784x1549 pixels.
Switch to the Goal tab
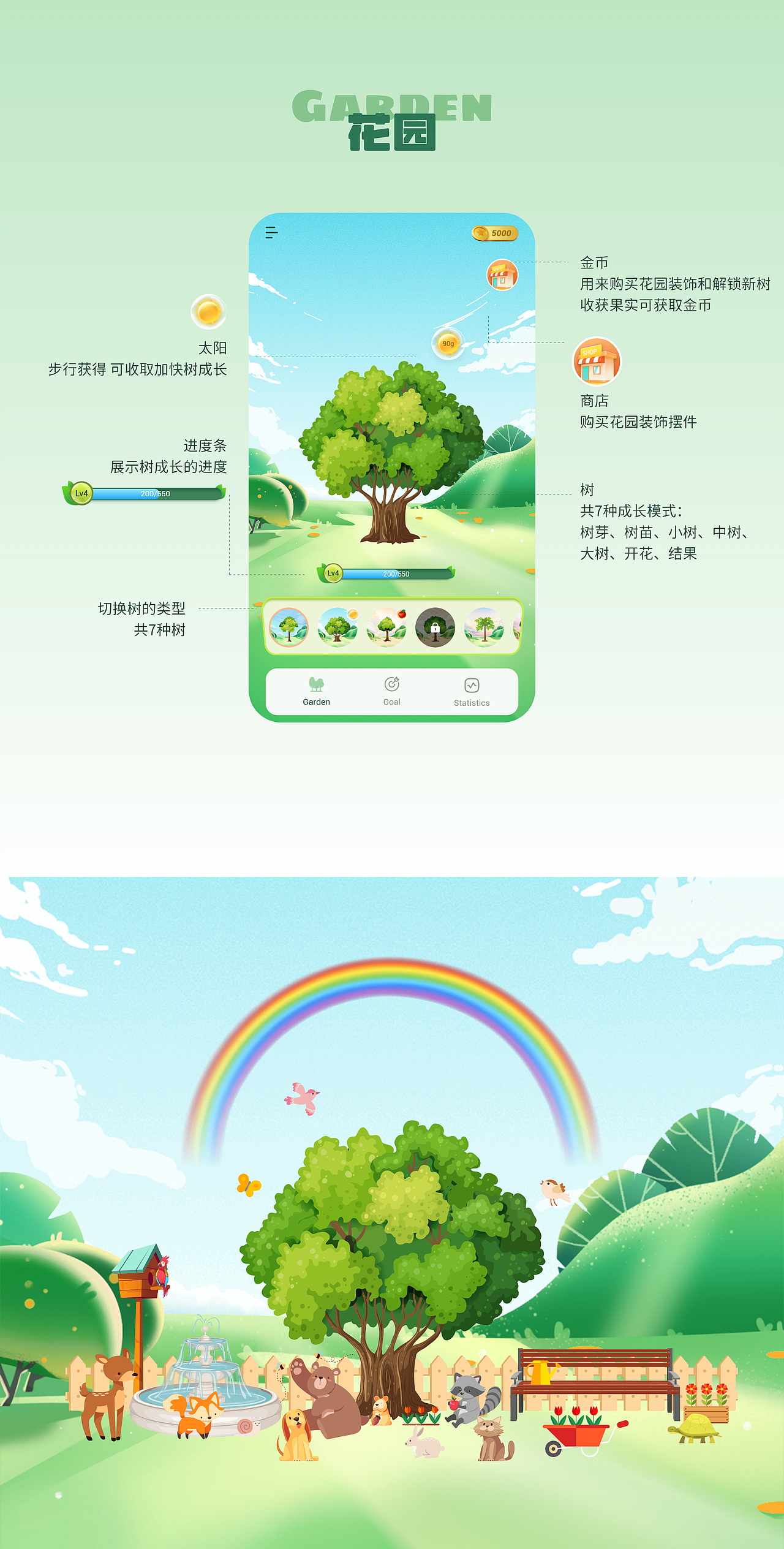[x=392, y=691]
